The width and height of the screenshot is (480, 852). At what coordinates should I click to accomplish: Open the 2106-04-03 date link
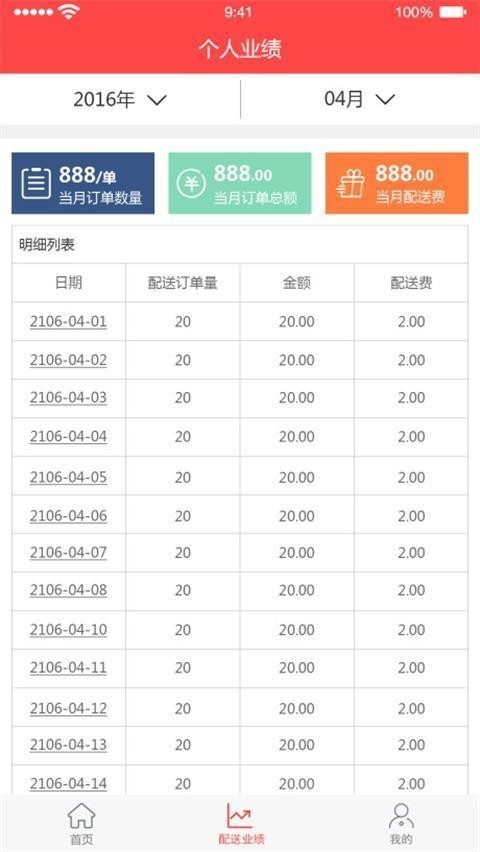(x=68, y=398)
